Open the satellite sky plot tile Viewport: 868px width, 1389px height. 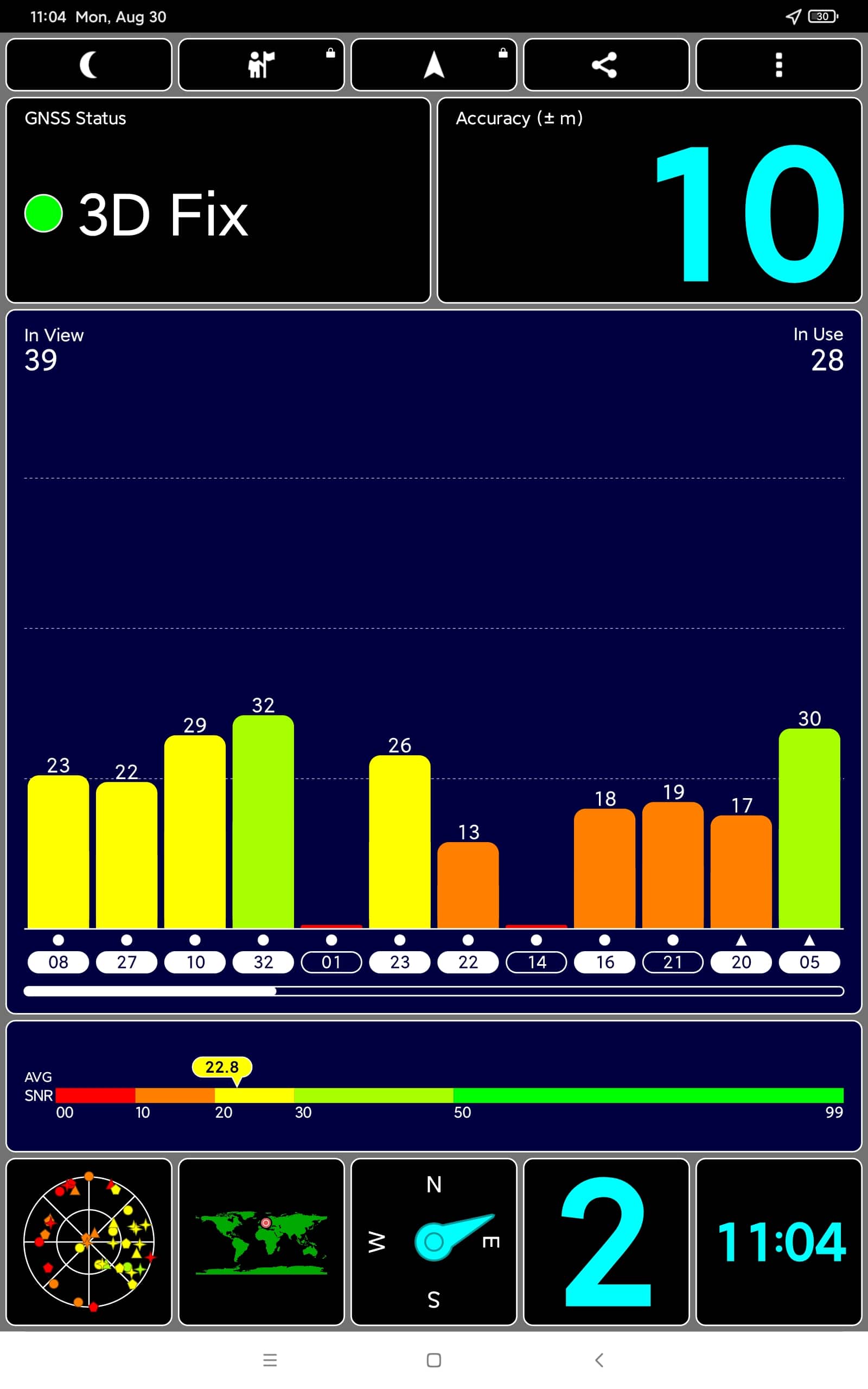[x=89, y=1241]
